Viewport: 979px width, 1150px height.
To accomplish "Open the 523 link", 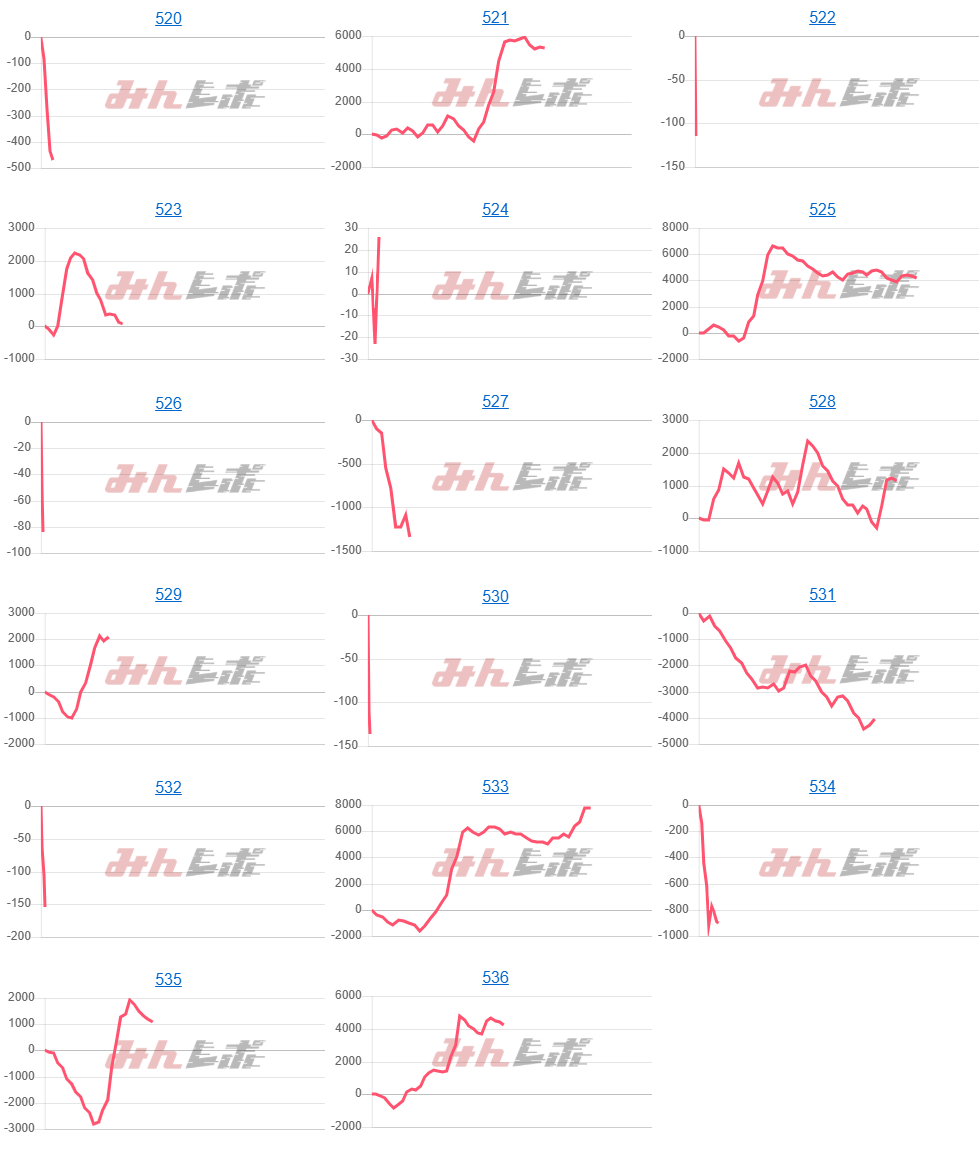I will tap(168, 210).
